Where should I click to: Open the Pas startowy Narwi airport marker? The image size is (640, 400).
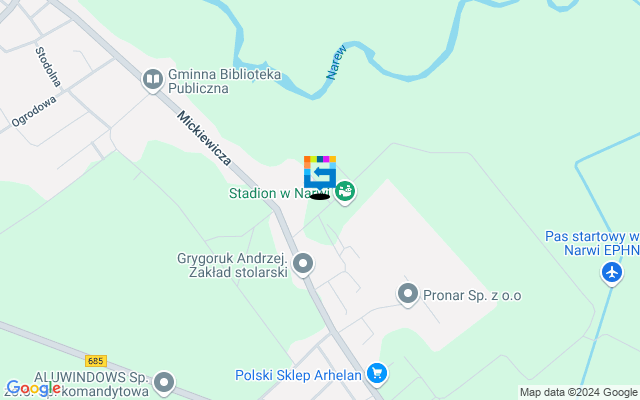[612, 272]
